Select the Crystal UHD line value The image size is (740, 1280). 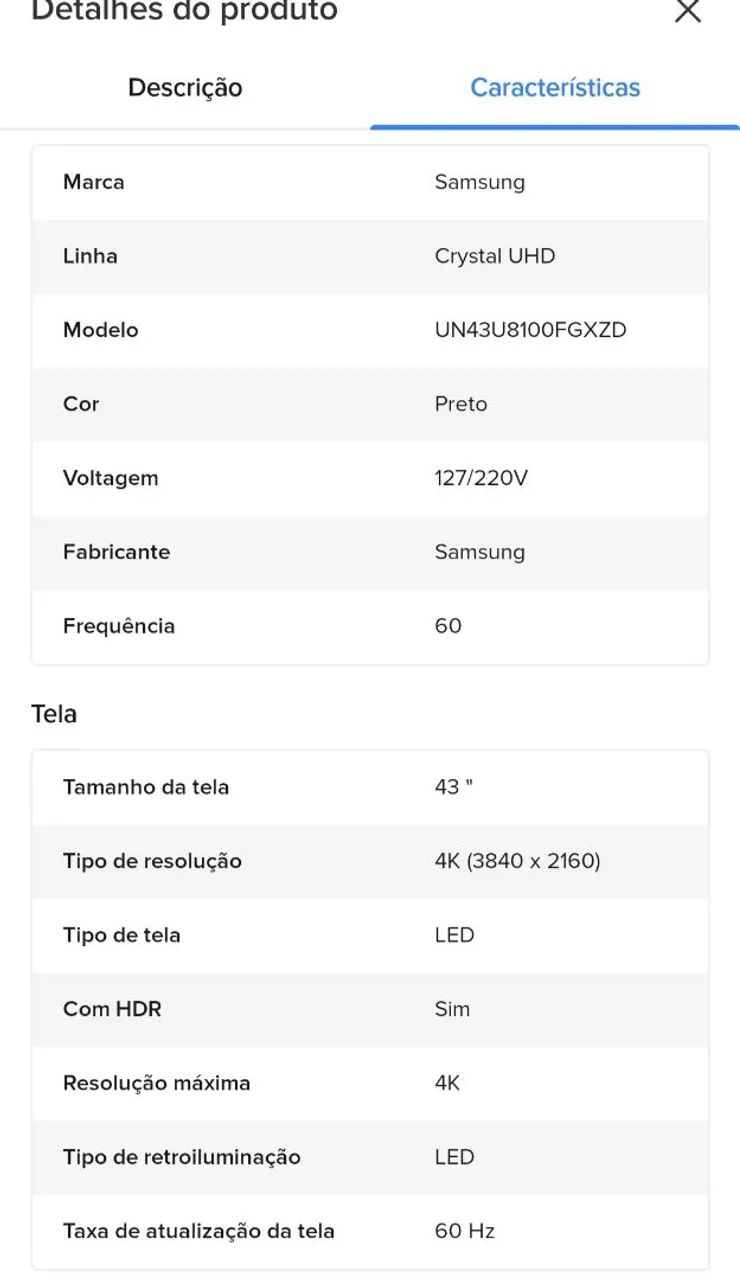pos(495,256)
